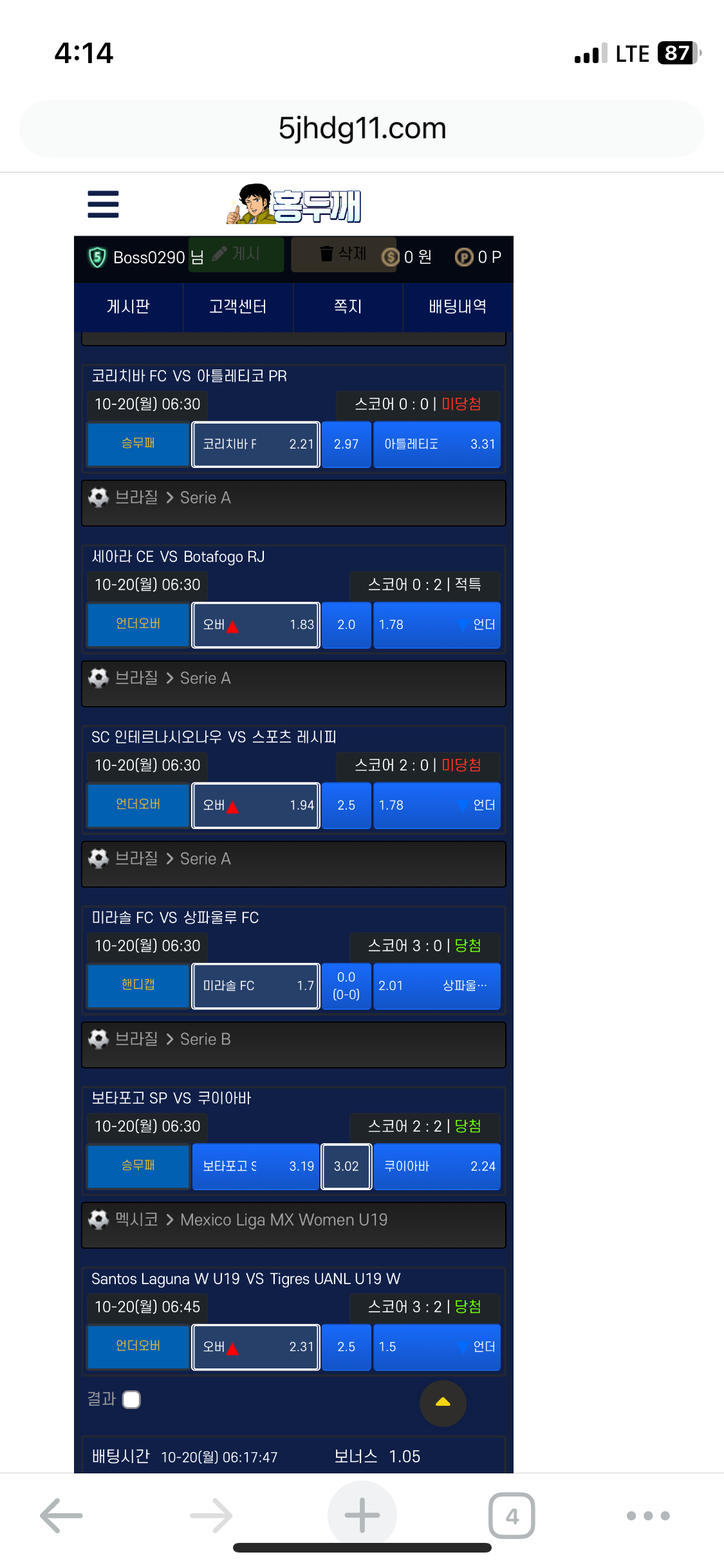
Task: Select 미라솔 FC handicap odds 1.7
Action: pyautogui.click(x=255, y=985)
